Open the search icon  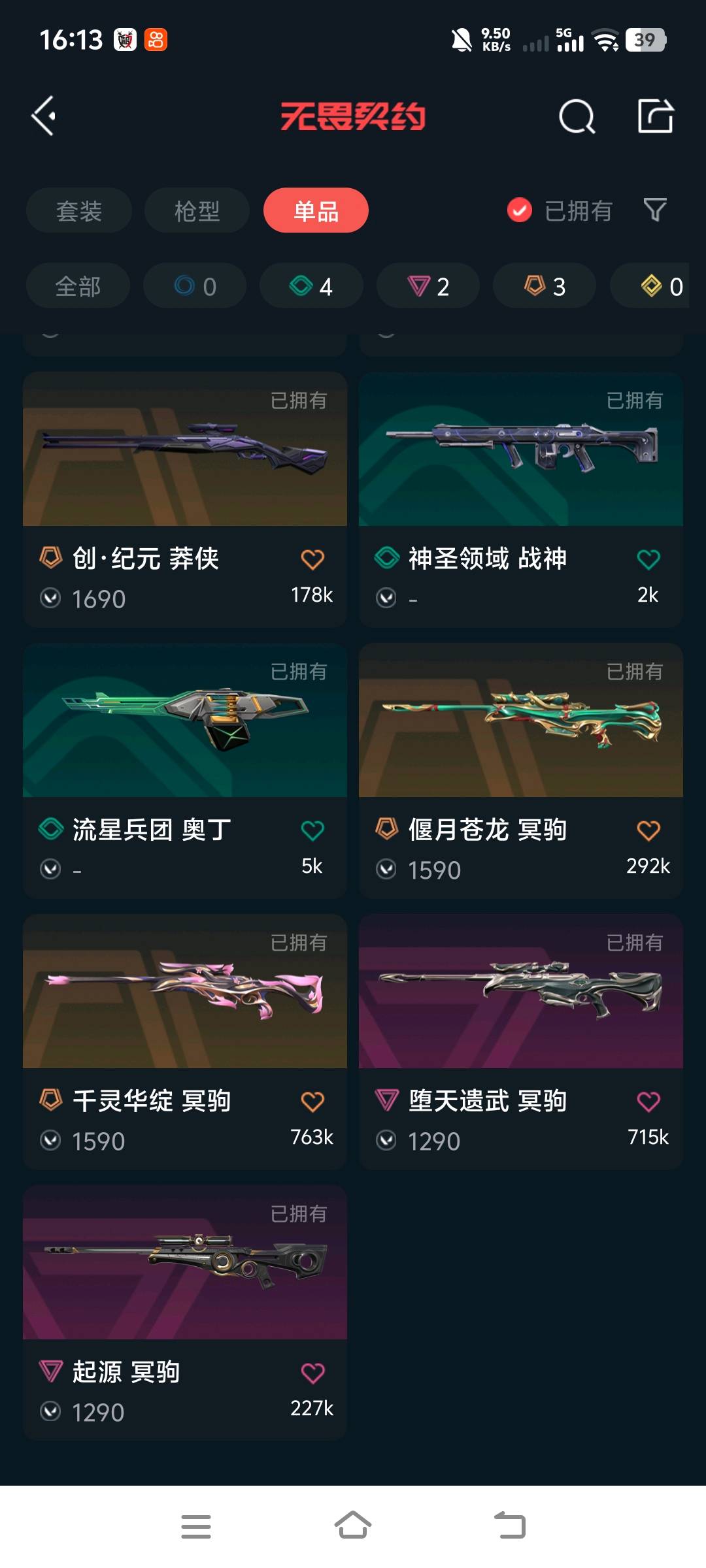point(577,117)
